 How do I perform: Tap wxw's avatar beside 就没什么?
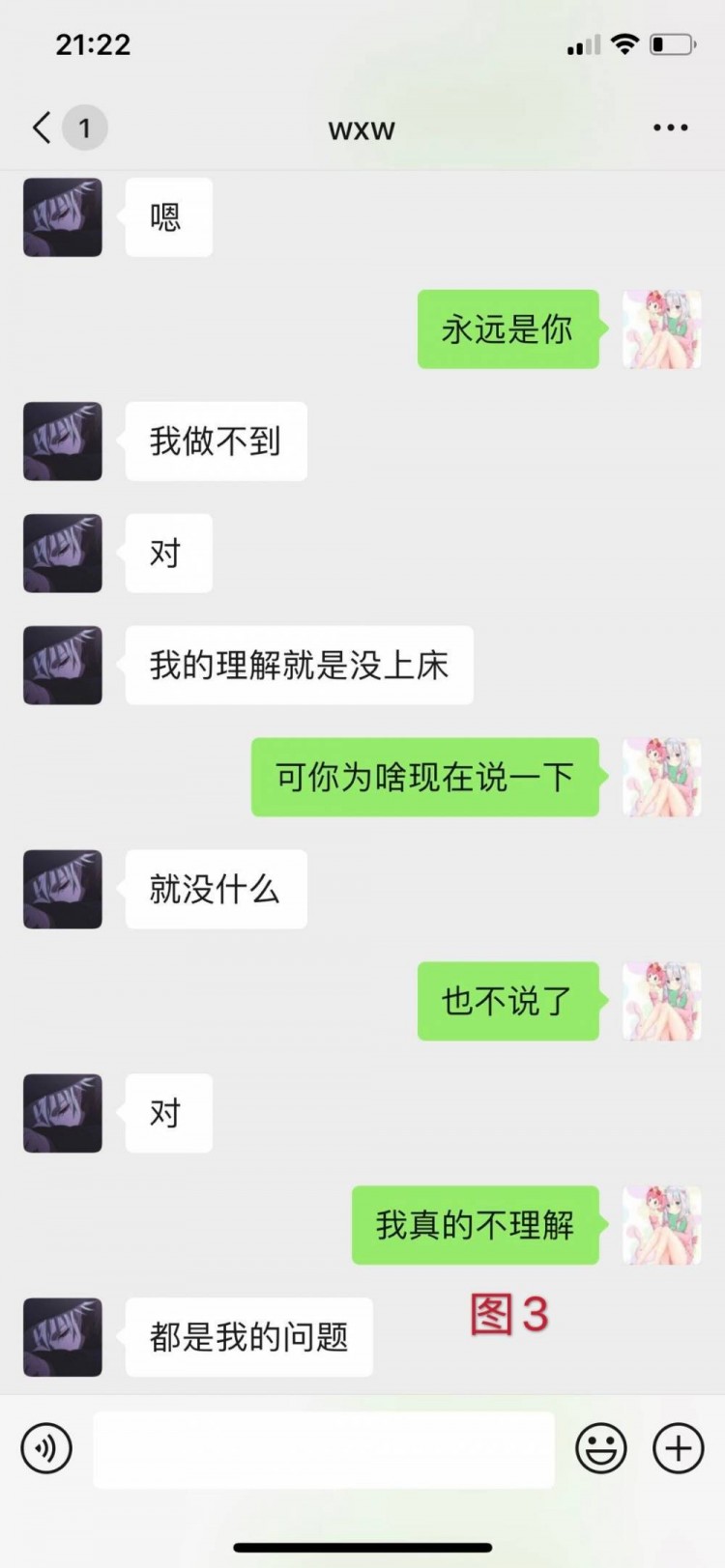coord(62,889)
